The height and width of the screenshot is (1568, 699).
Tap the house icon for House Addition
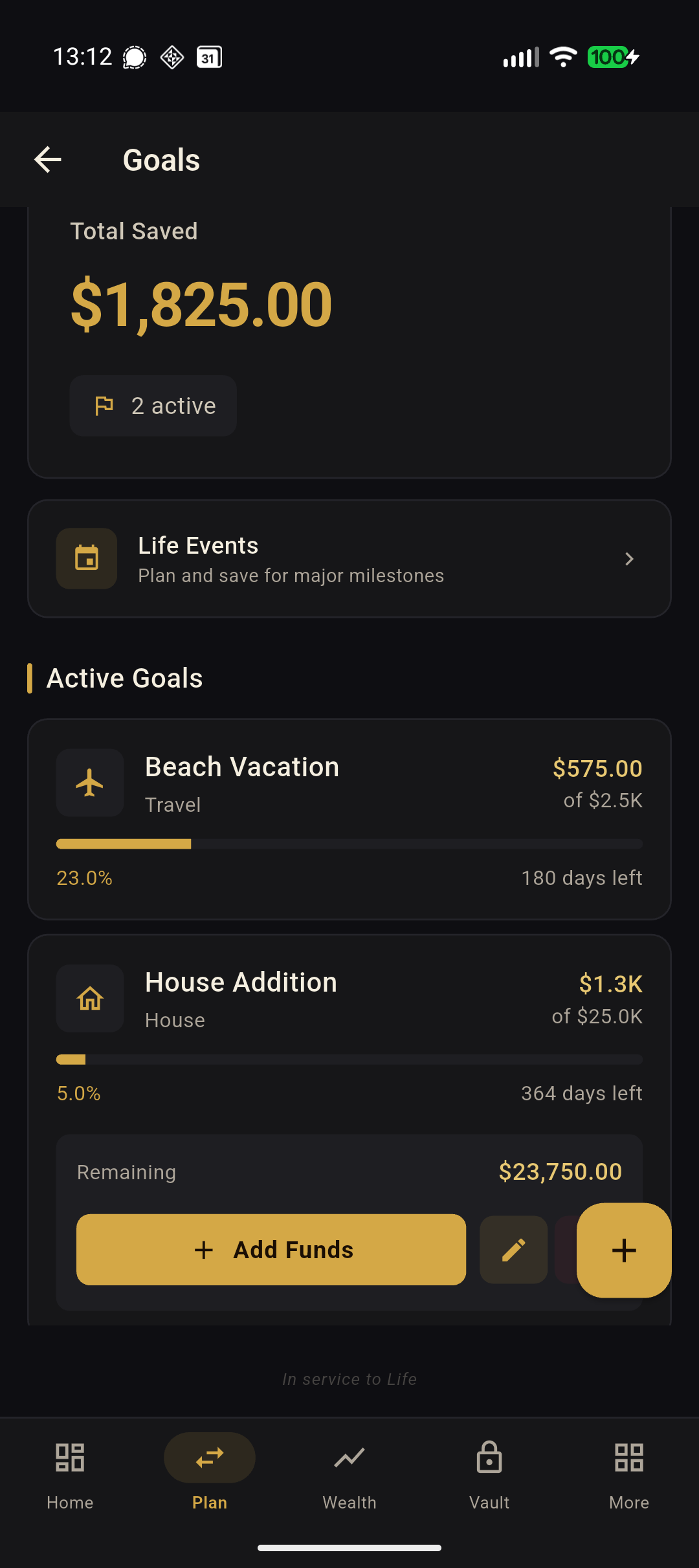(x=90, y=998)
